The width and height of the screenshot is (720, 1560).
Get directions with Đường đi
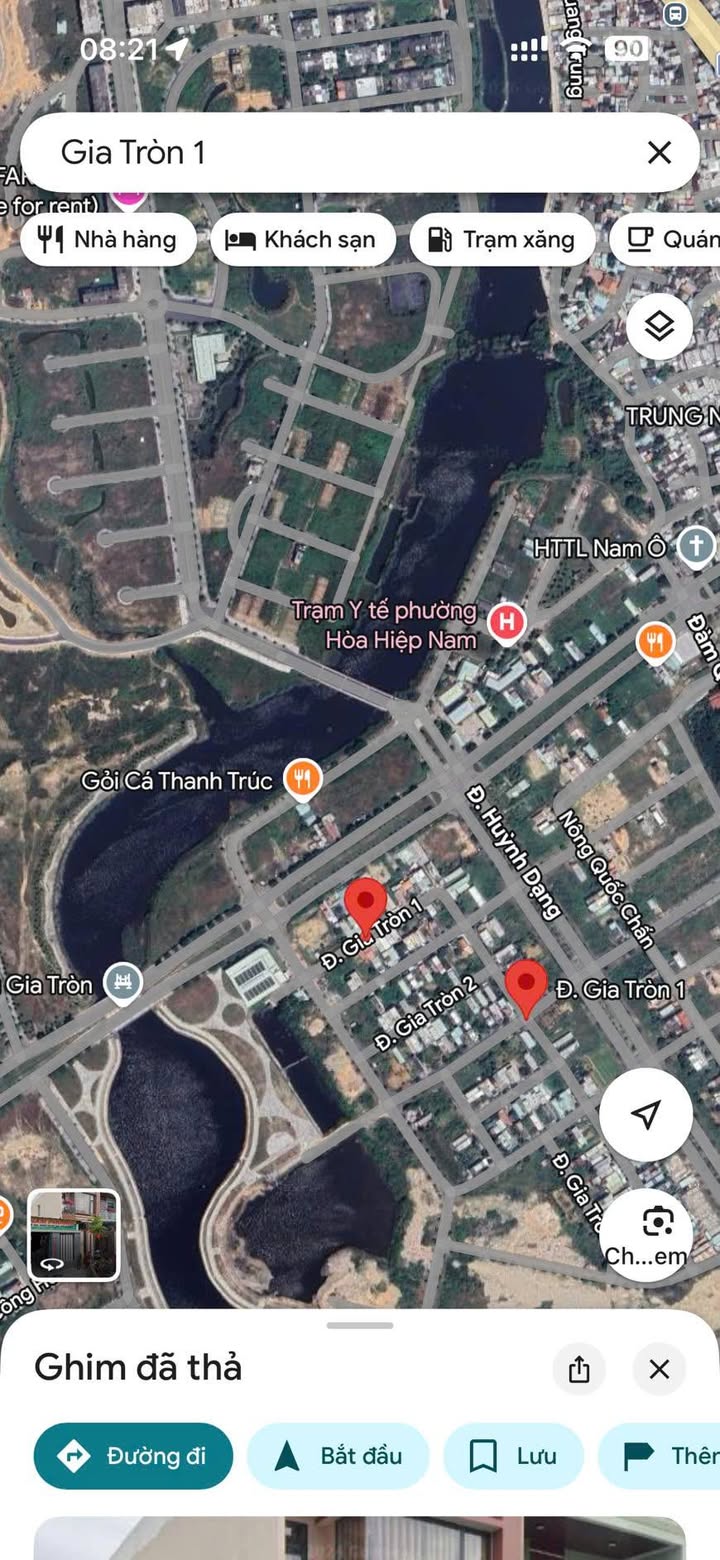pos(133,1456)
